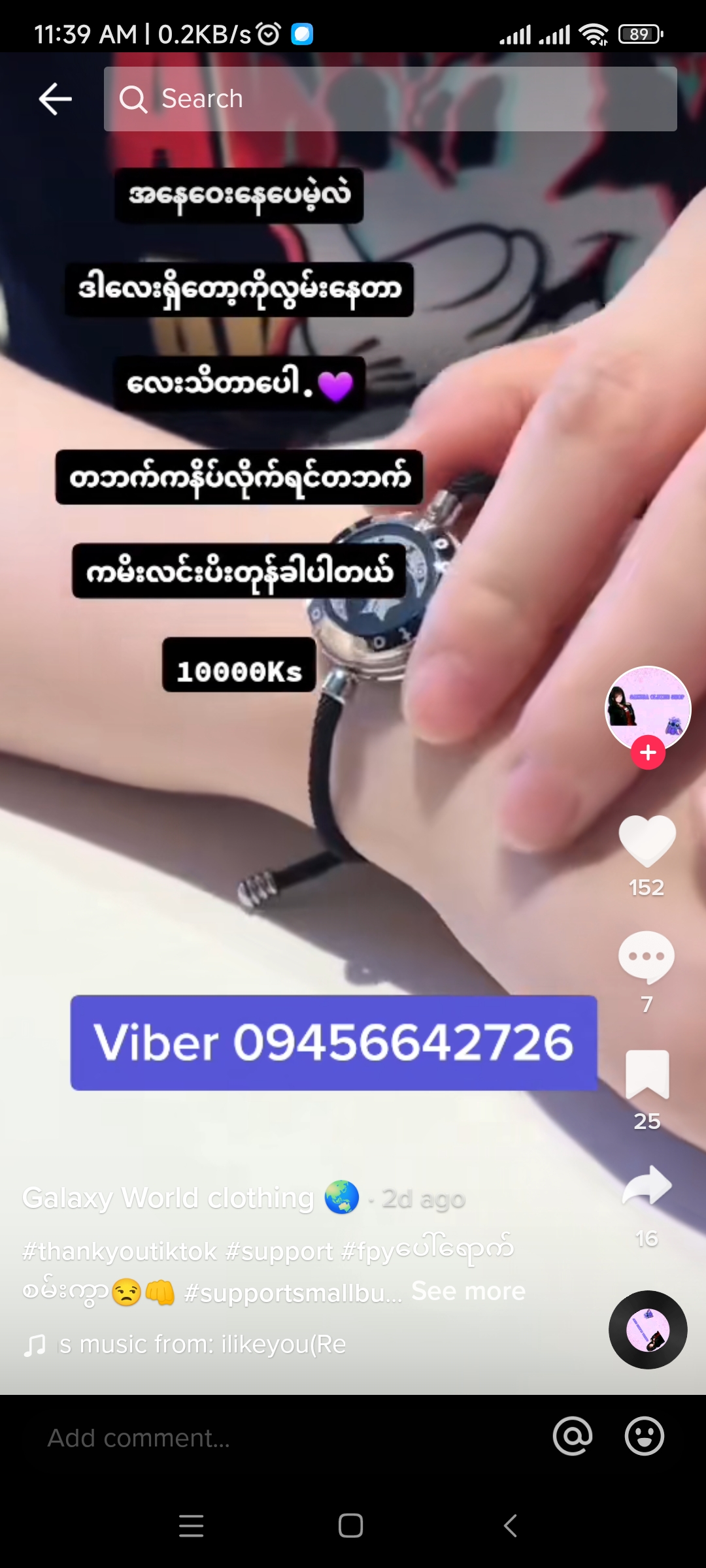Viewport: 706px width, 1568px height.
Task: Open the spinning sound disc
Action: (647, 1330)
